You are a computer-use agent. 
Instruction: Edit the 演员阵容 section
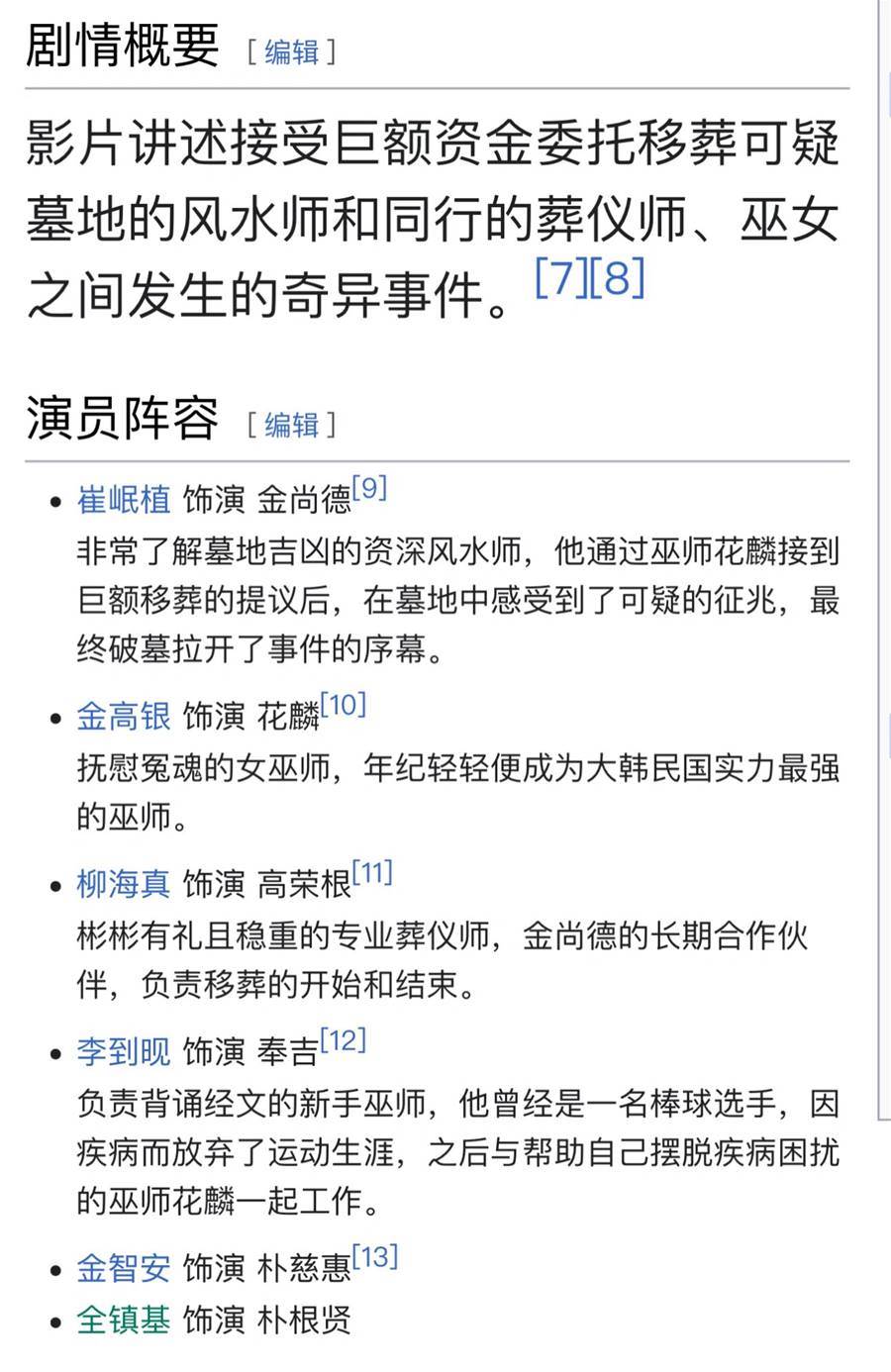click(292, 425)
